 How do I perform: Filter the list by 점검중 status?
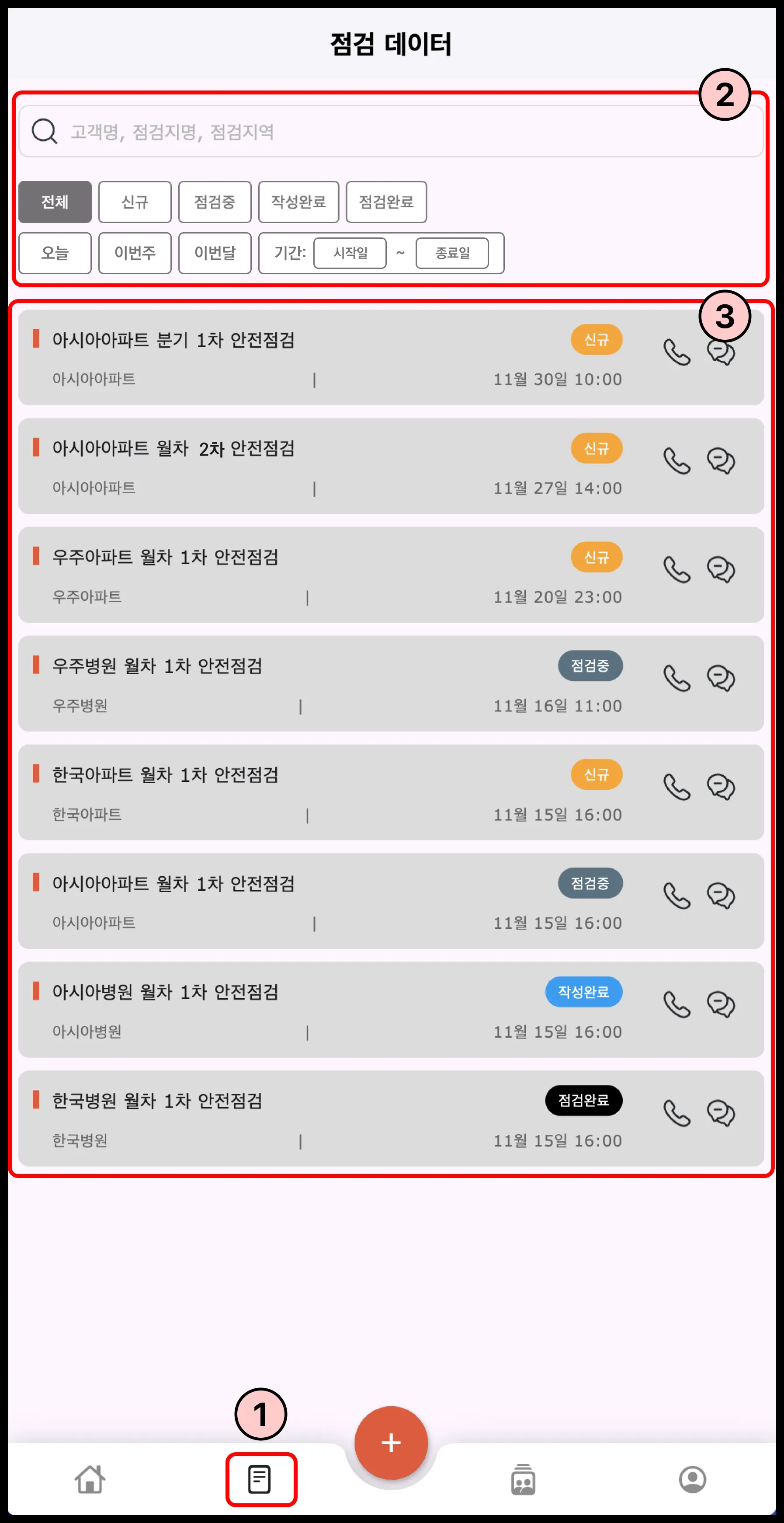pyautogui.click(x=215, y=202)
